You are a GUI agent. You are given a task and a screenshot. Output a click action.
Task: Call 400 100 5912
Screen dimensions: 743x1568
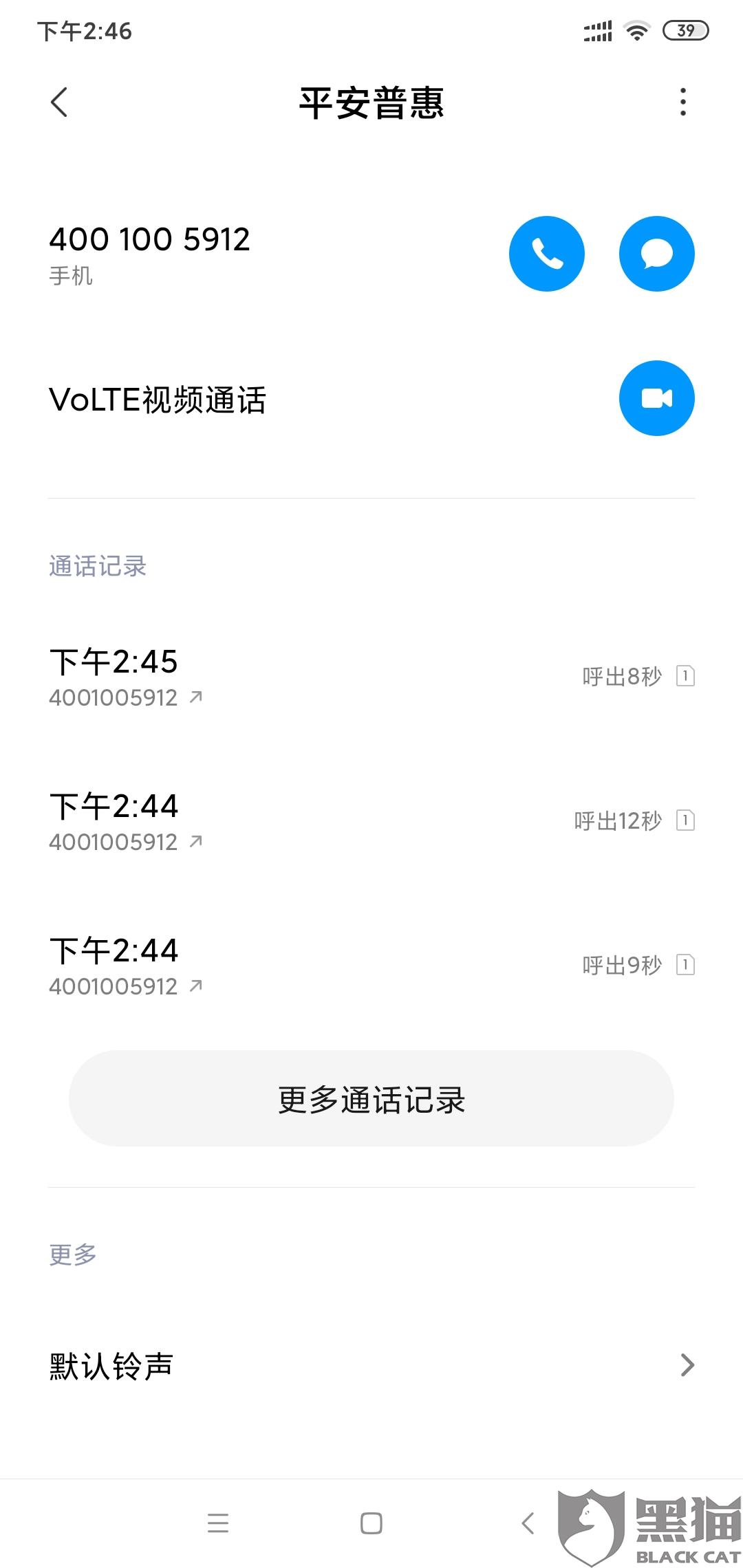coord(547,254)
